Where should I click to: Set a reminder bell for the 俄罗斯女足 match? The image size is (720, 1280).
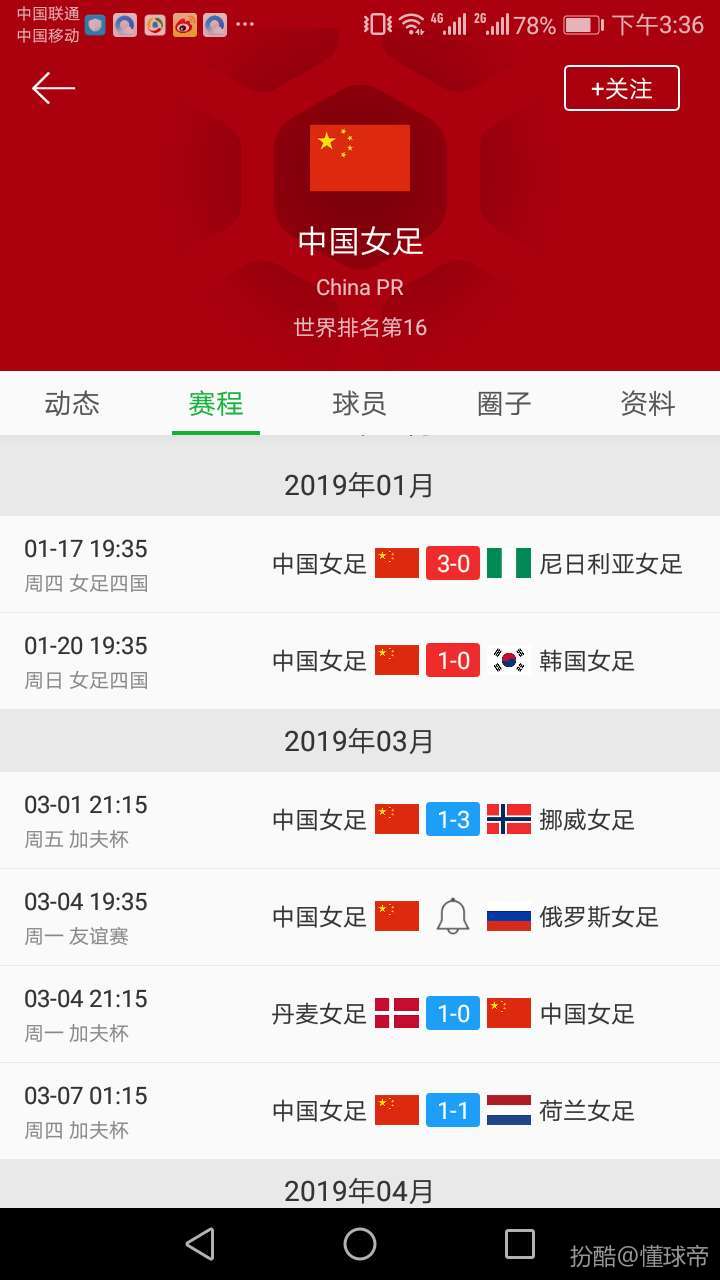pos(453,916)
